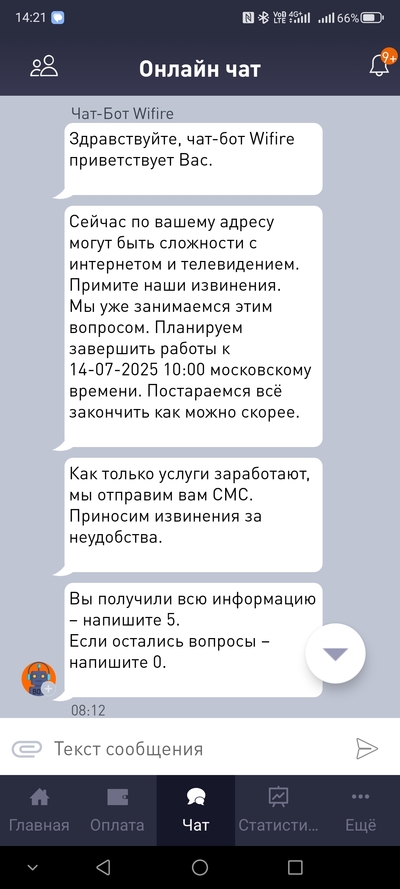
Task: Open the Ещё menu tab
Action: coord(360,810)
